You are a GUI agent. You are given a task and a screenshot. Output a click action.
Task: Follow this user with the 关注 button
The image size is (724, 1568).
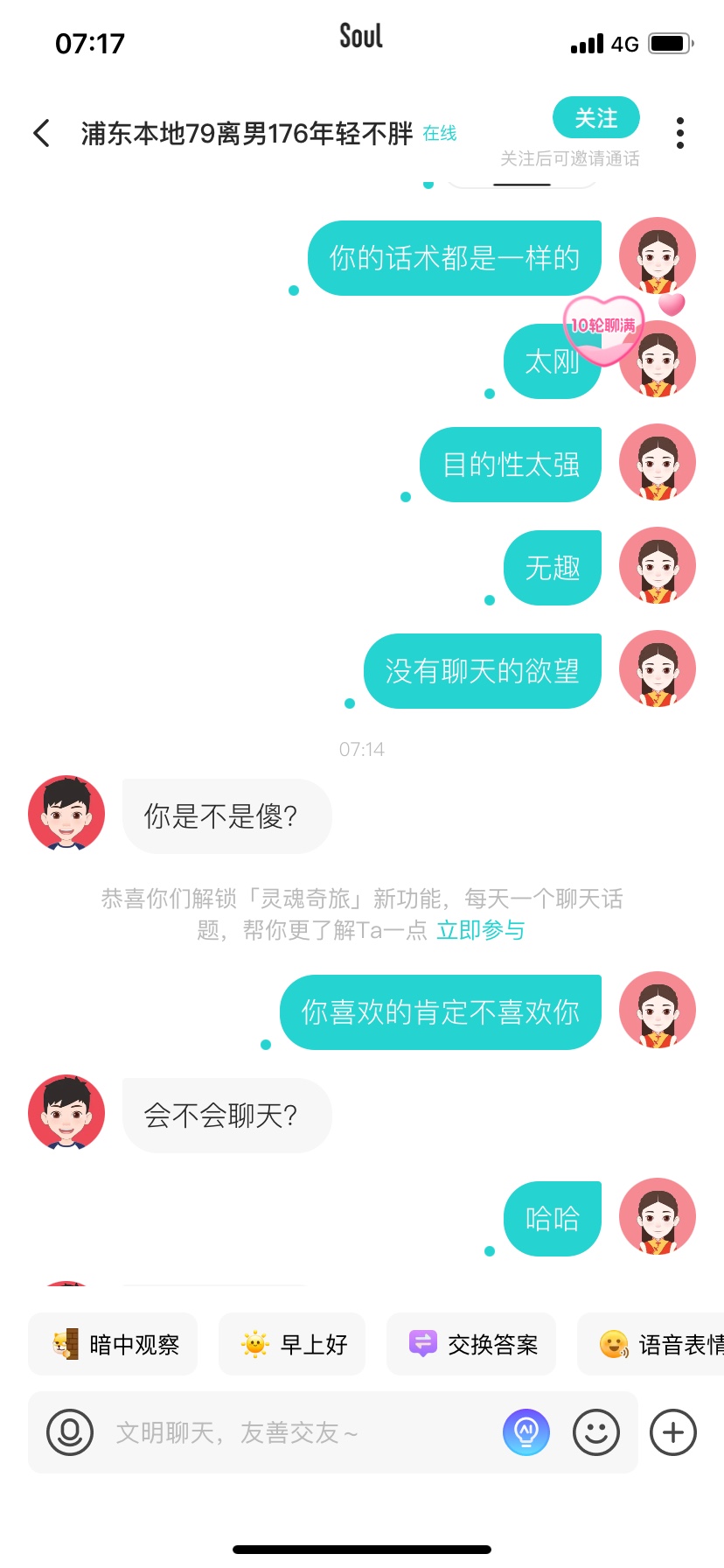tap(596, 118)
